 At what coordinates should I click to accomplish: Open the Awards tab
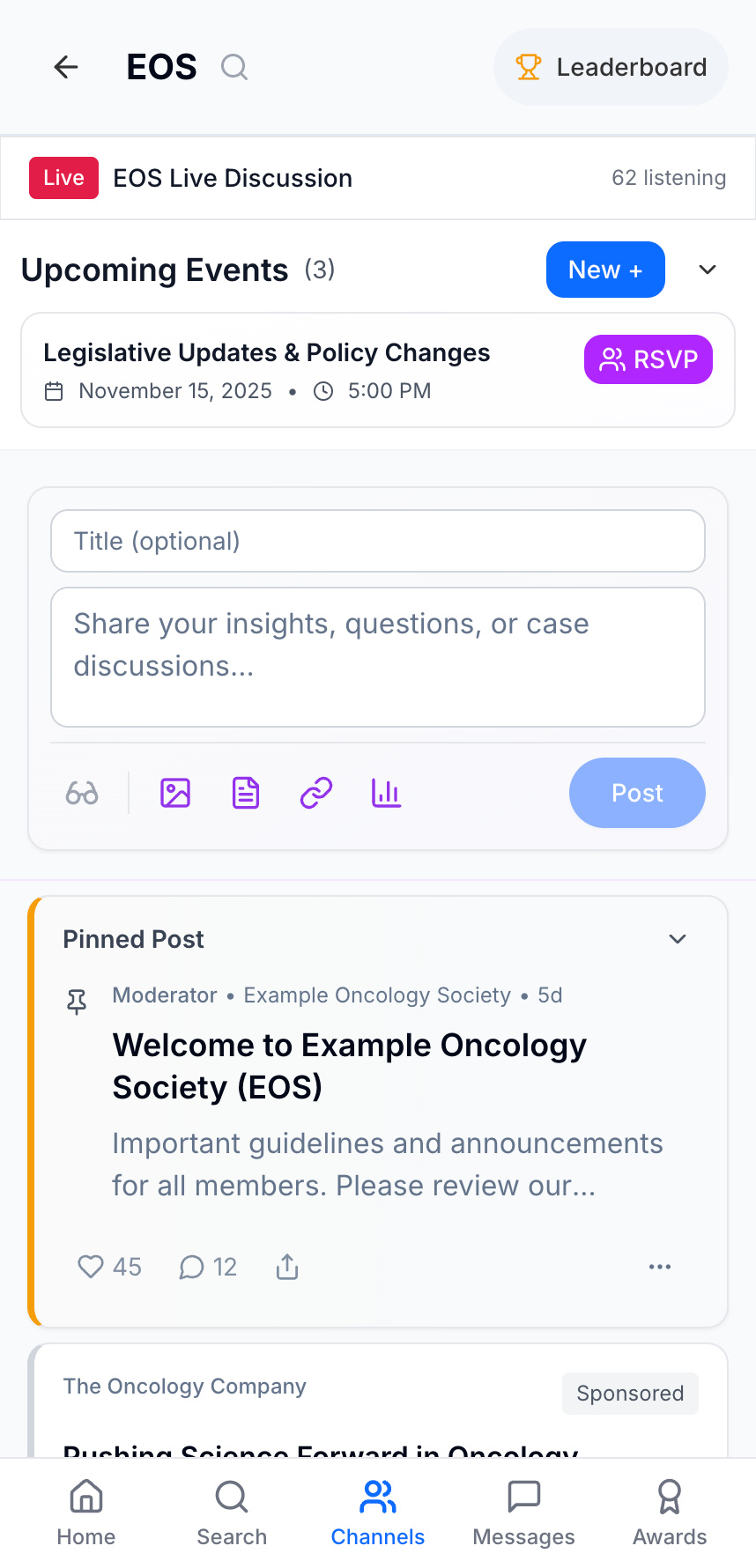pyautogui.click(x=669, y=1510)
